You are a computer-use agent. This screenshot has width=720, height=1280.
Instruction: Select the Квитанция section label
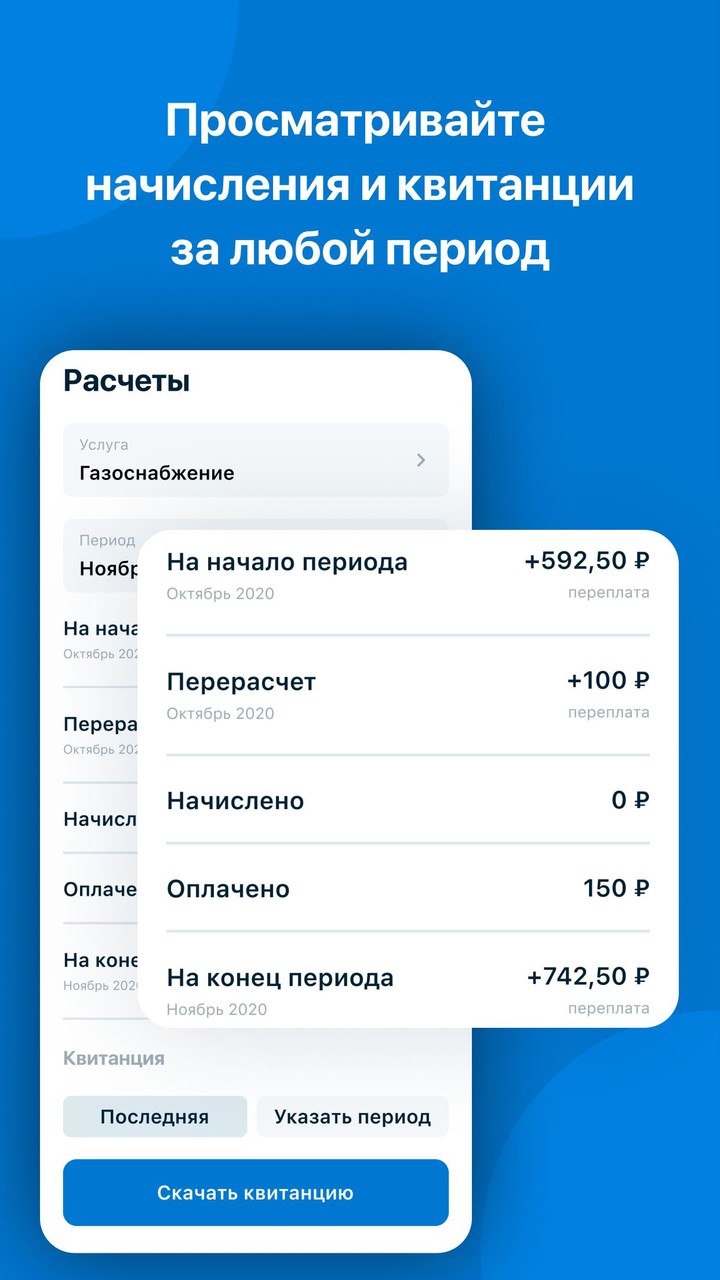(111, 1058)
